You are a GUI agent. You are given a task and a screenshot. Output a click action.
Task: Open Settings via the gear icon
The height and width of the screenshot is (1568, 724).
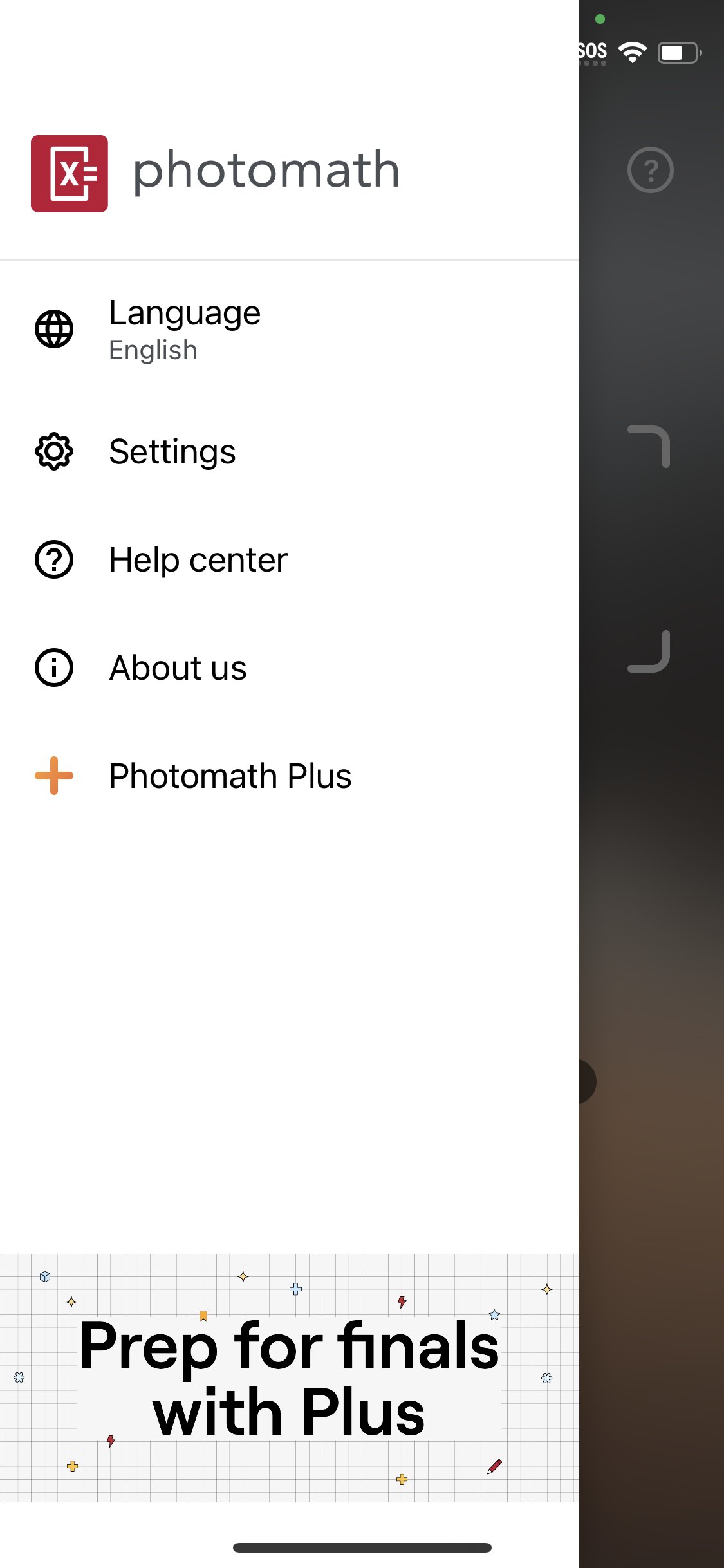coord(54,451)
